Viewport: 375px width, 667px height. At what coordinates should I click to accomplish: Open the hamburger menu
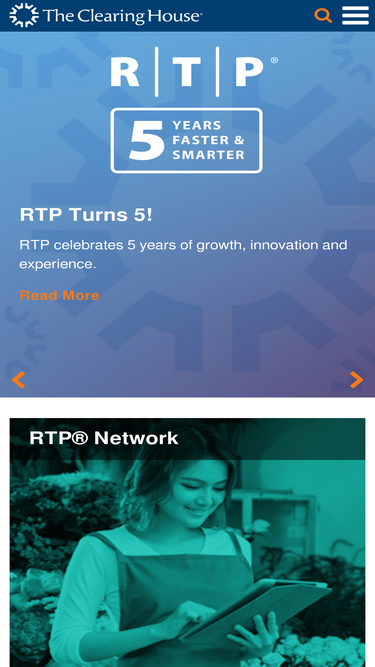[355, 16]
